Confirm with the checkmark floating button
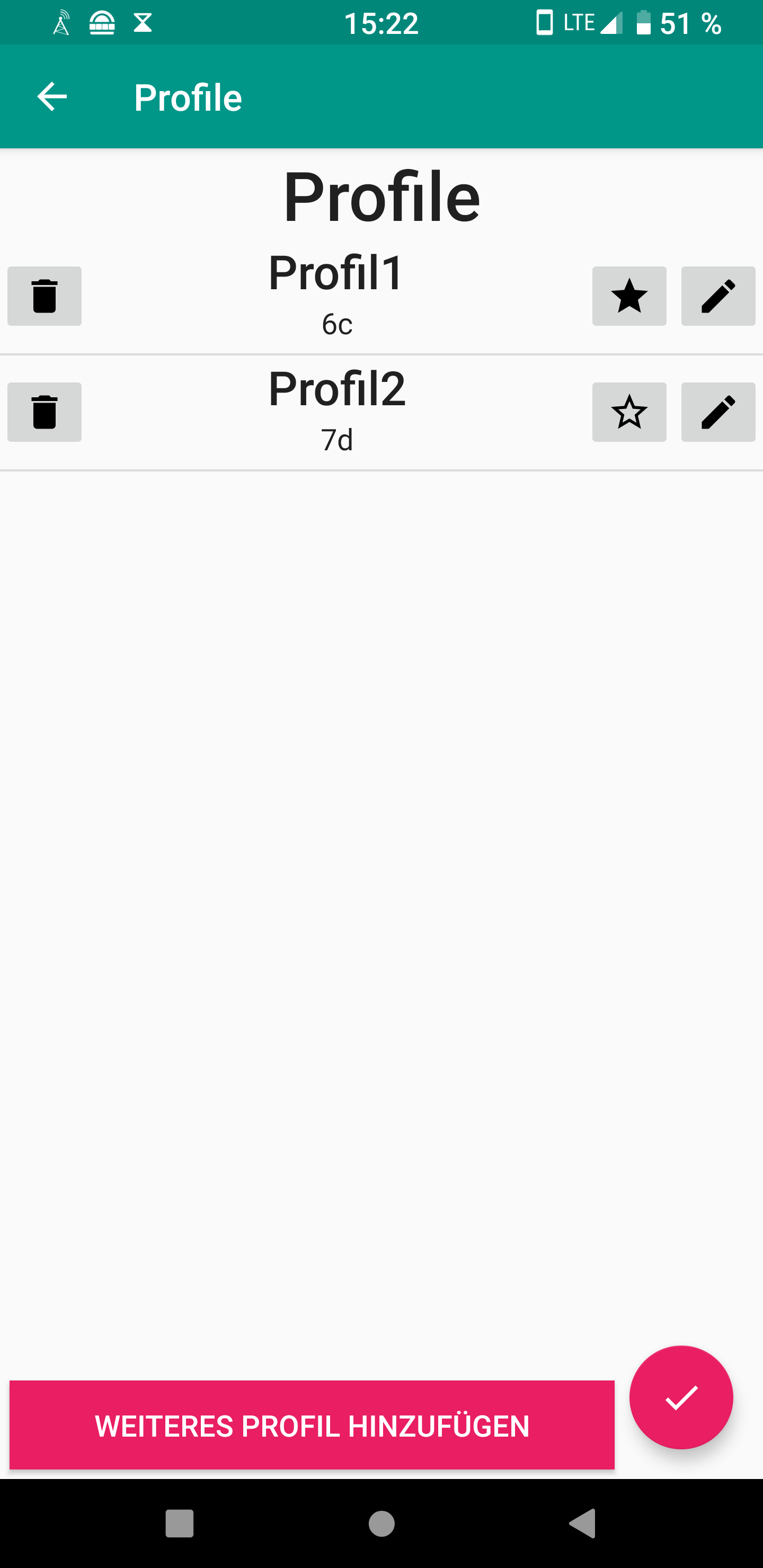The image size is (763, 1568). 681,1397
